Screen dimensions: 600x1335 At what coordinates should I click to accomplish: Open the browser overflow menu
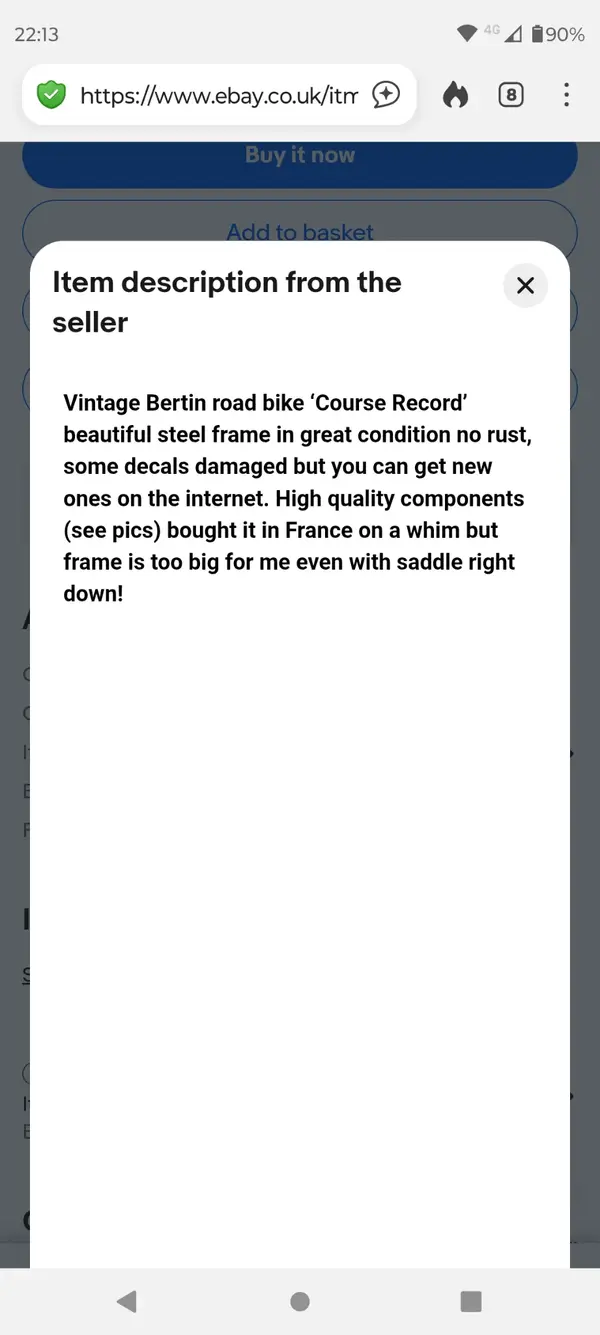(566, 95)
